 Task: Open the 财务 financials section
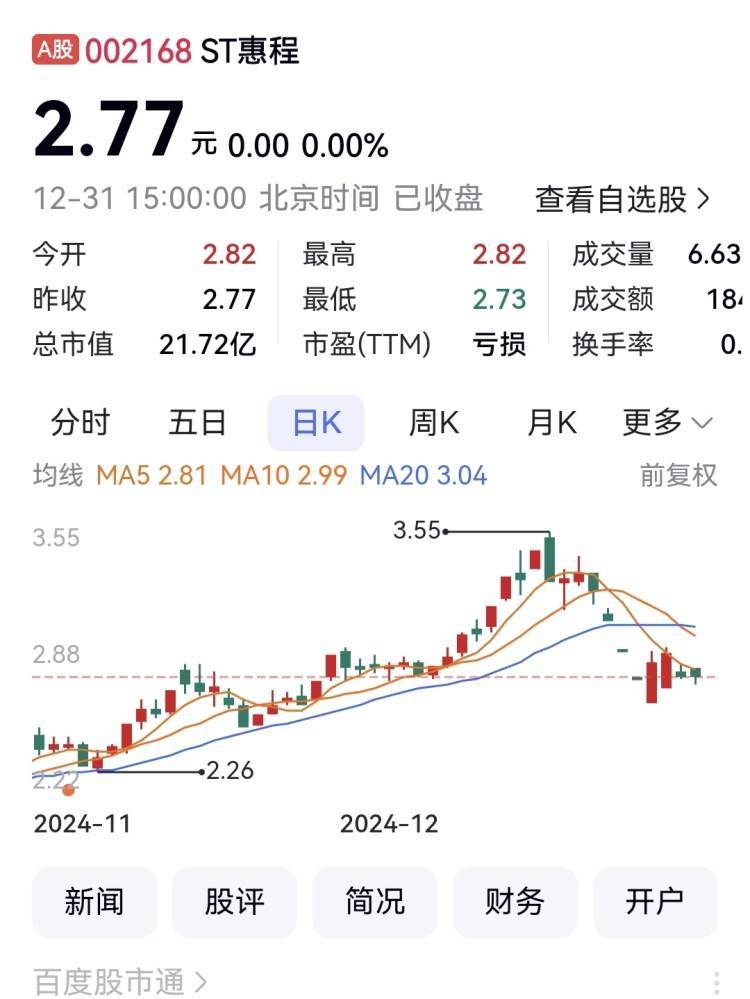tap(515, 901)
